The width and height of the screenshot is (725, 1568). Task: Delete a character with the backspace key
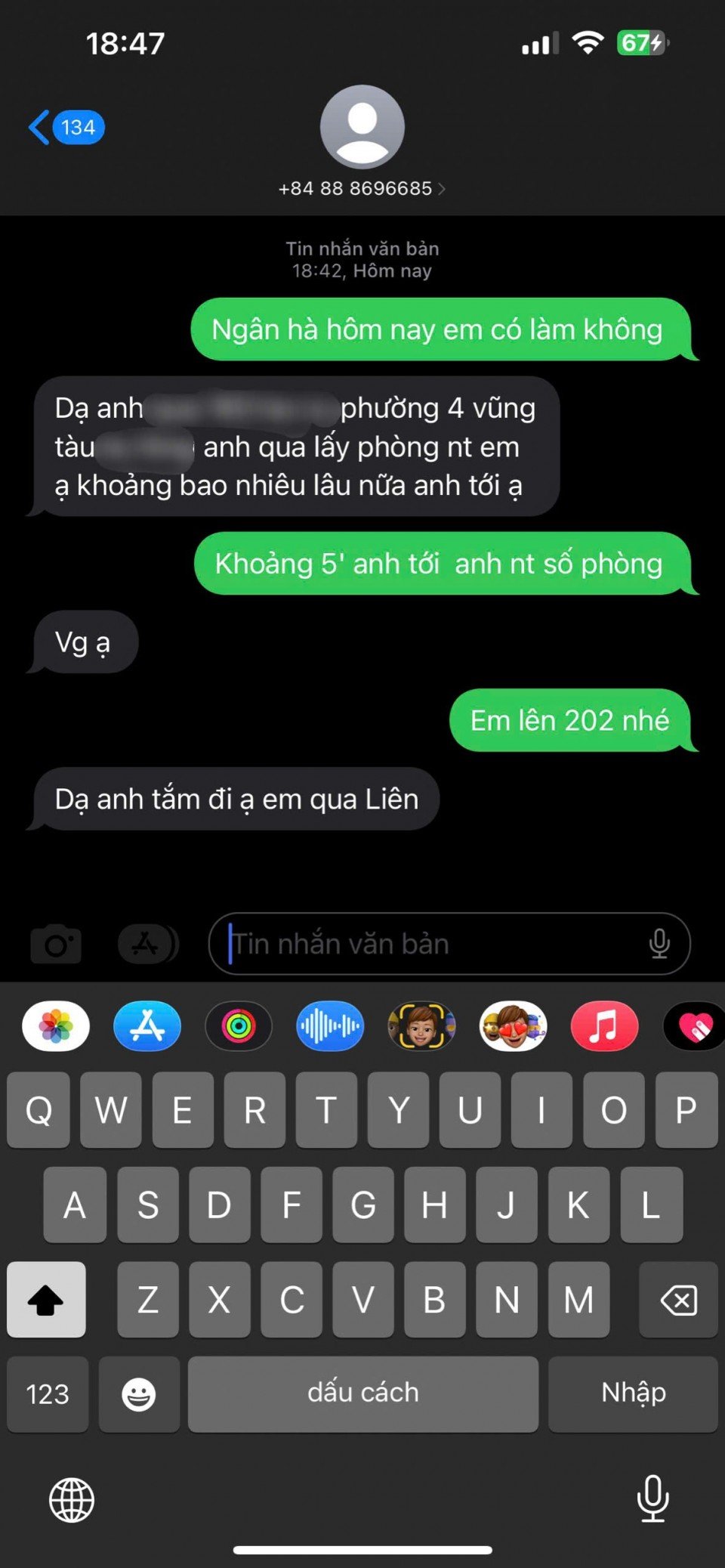pos(678,1300)
